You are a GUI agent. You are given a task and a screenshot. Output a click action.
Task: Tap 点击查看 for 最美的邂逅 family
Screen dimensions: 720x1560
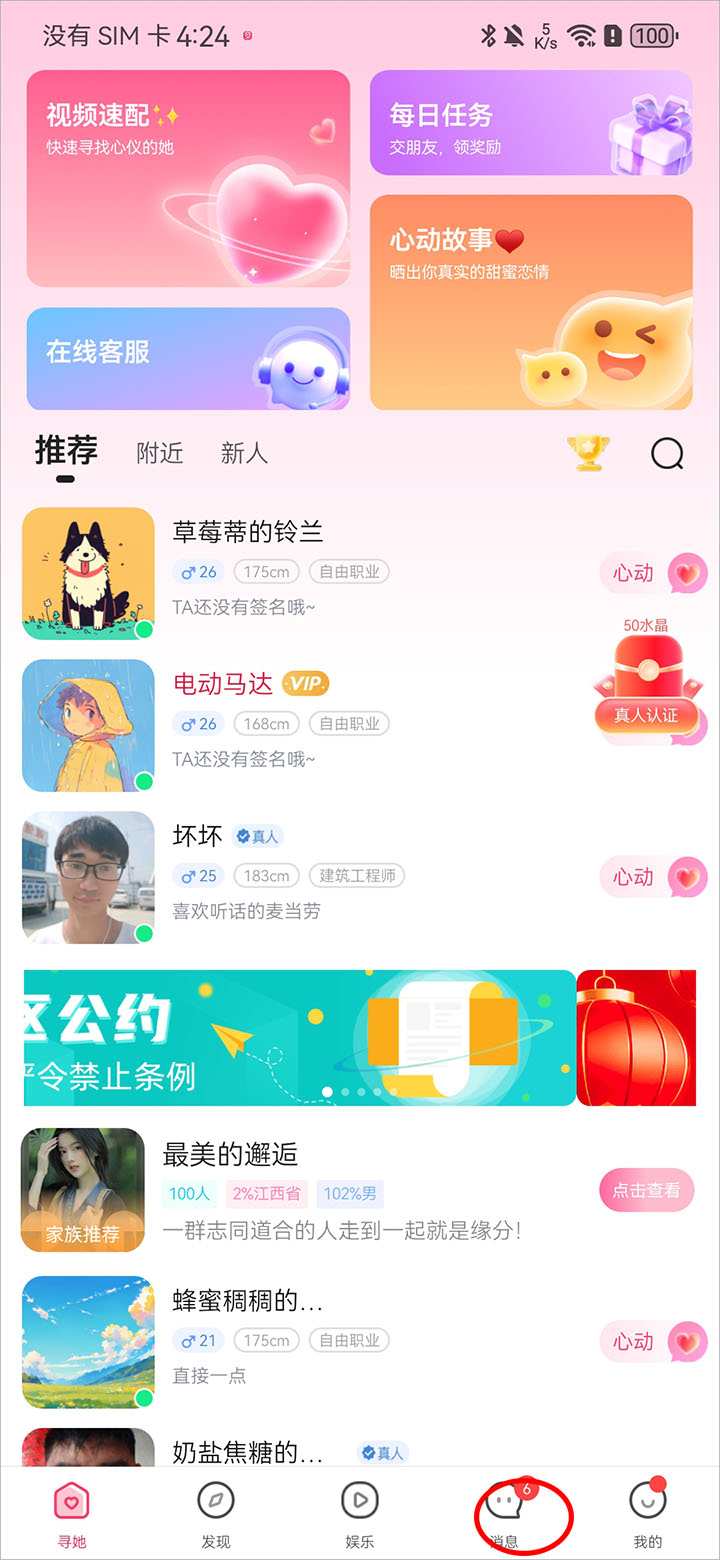click(x=646, y=1190)
